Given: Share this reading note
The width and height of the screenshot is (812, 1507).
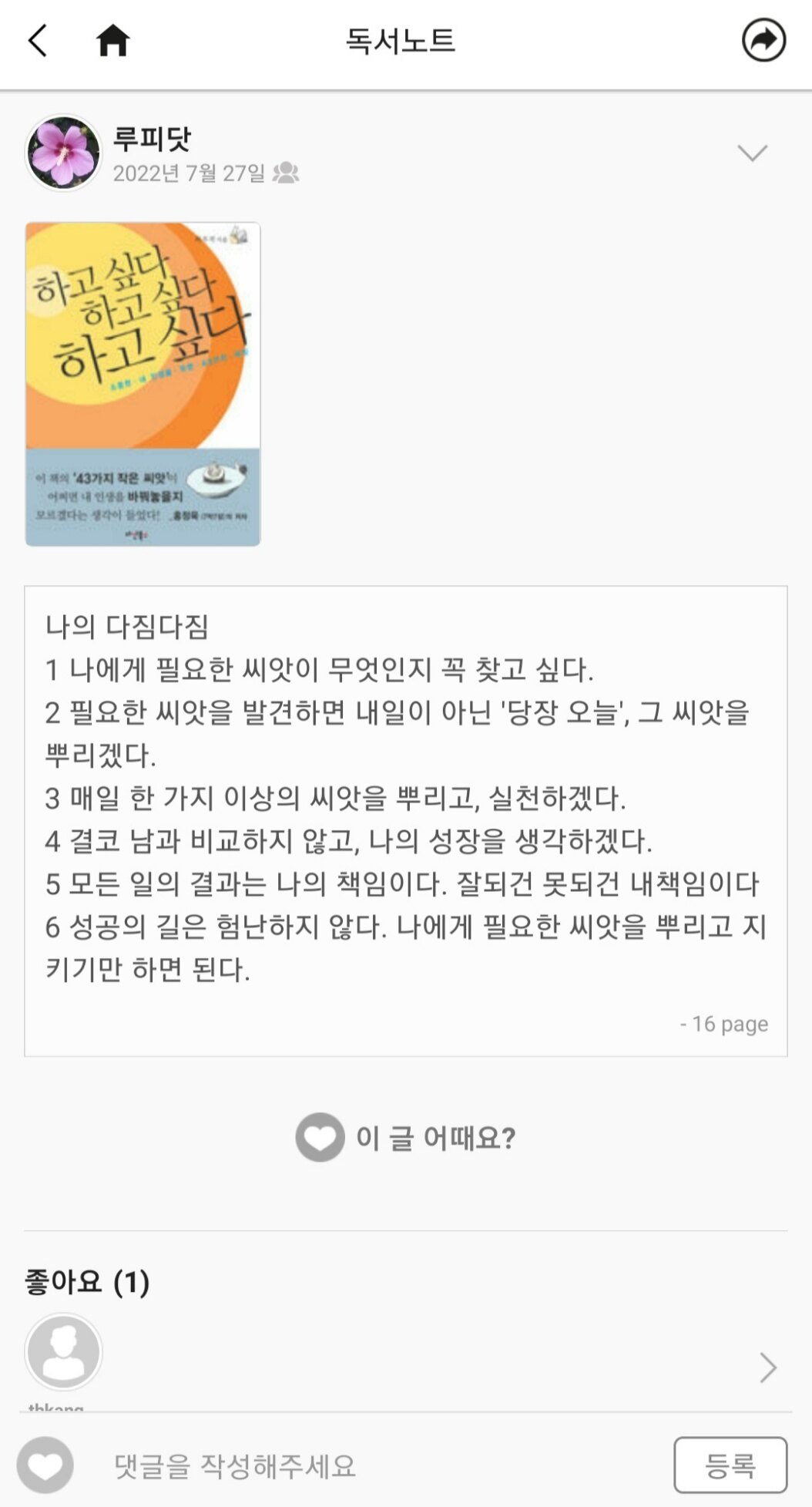Looking at the screenshot, I should [763, 41].
